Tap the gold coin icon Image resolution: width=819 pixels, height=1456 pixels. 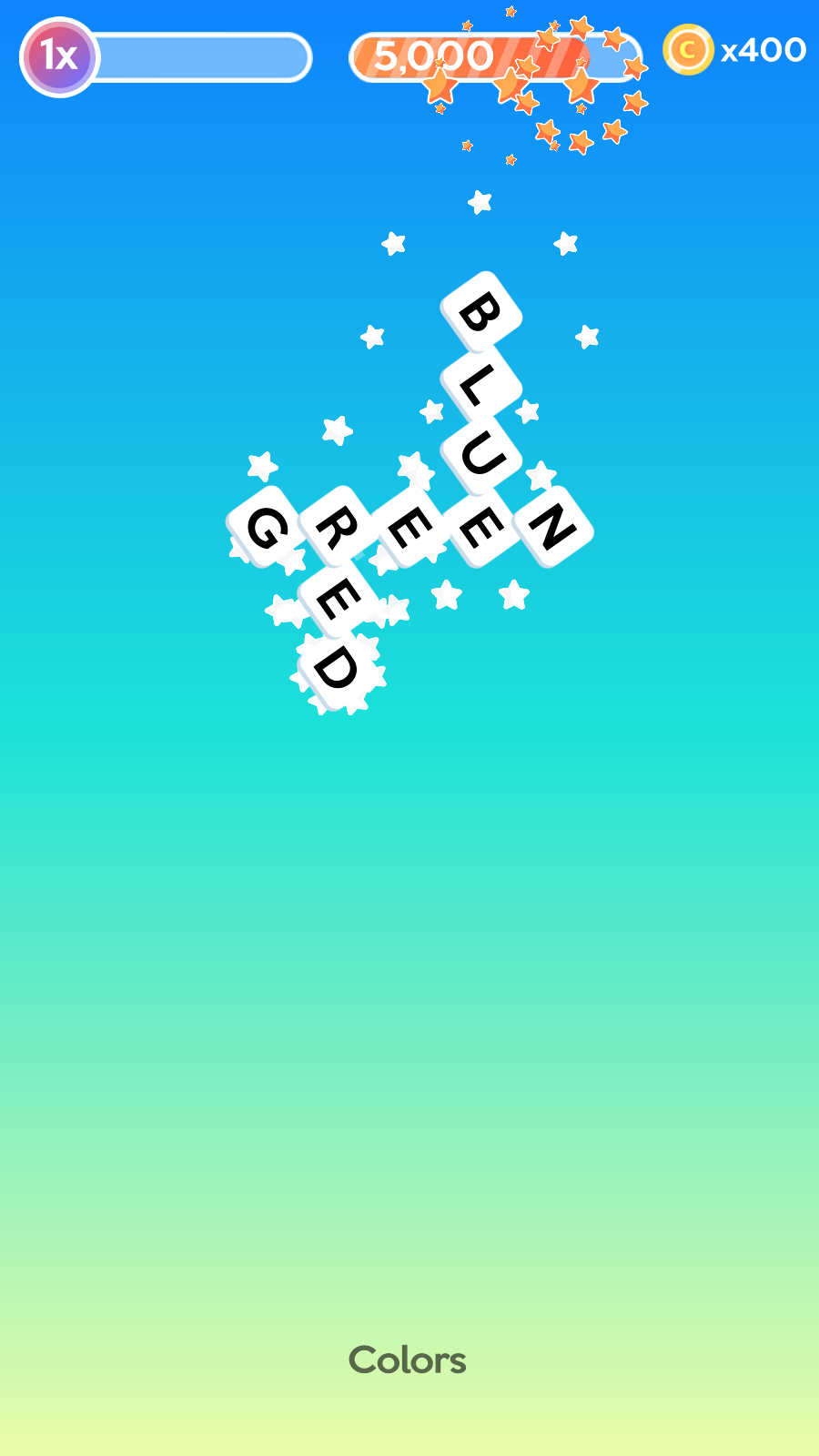[x=689, y=50]
